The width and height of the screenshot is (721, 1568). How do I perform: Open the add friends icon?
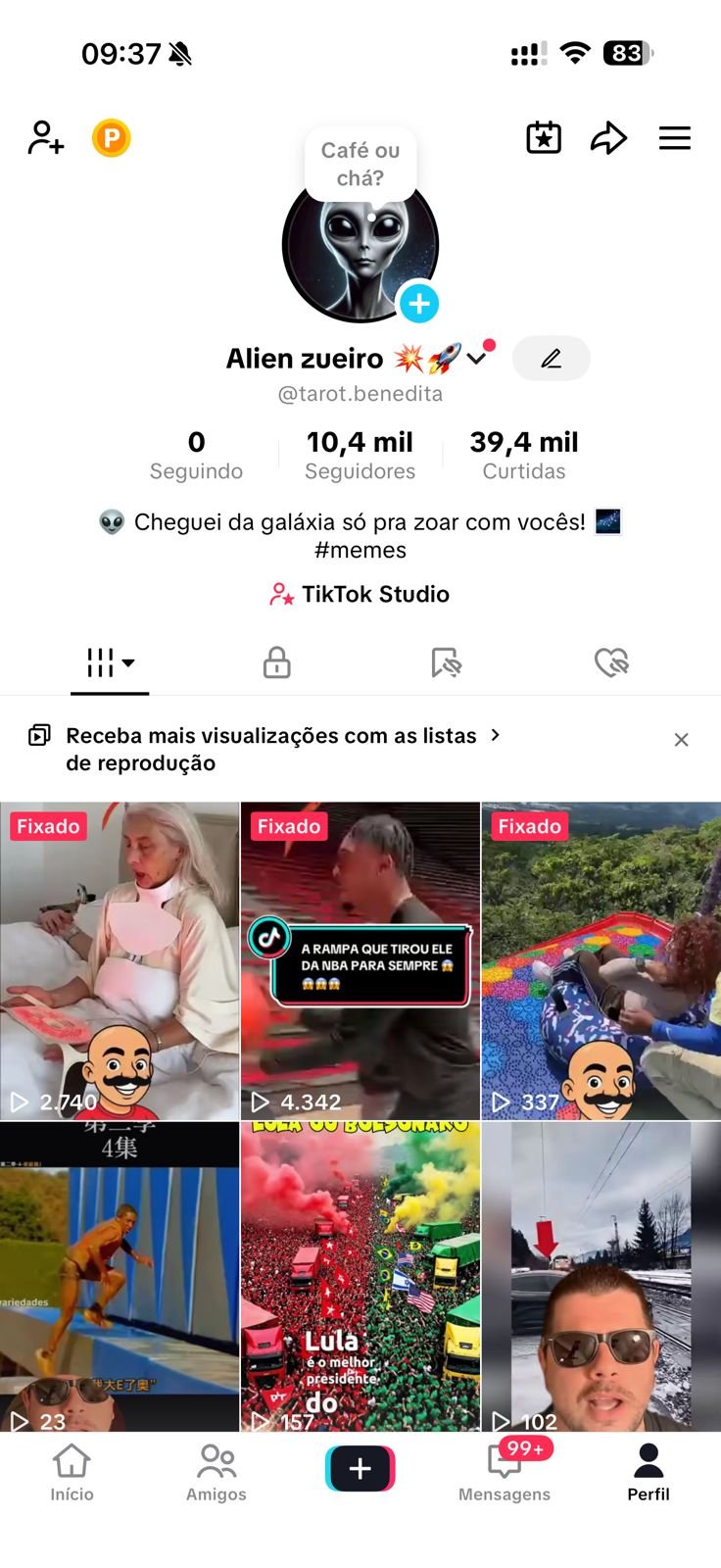45,138
